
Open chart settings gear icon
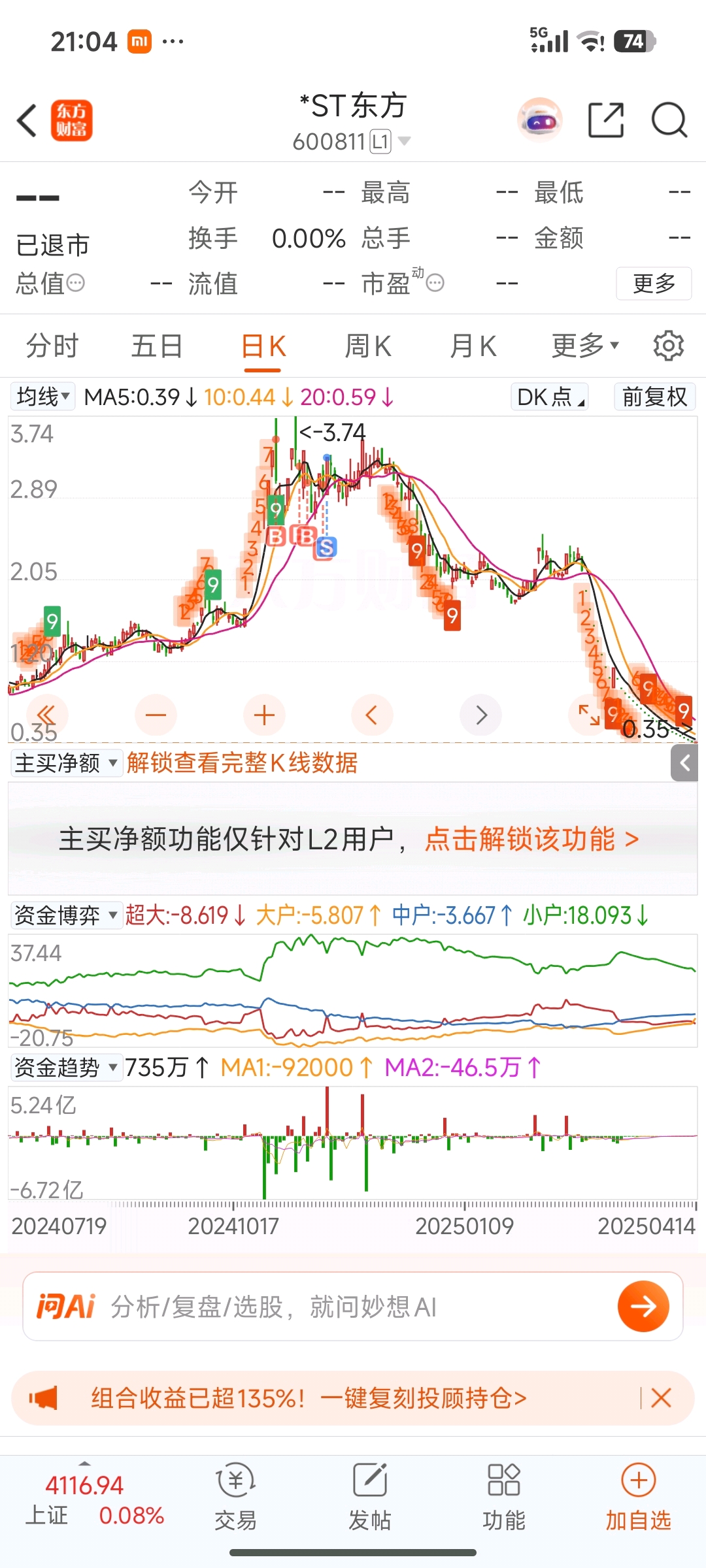(x=669, y=346)
